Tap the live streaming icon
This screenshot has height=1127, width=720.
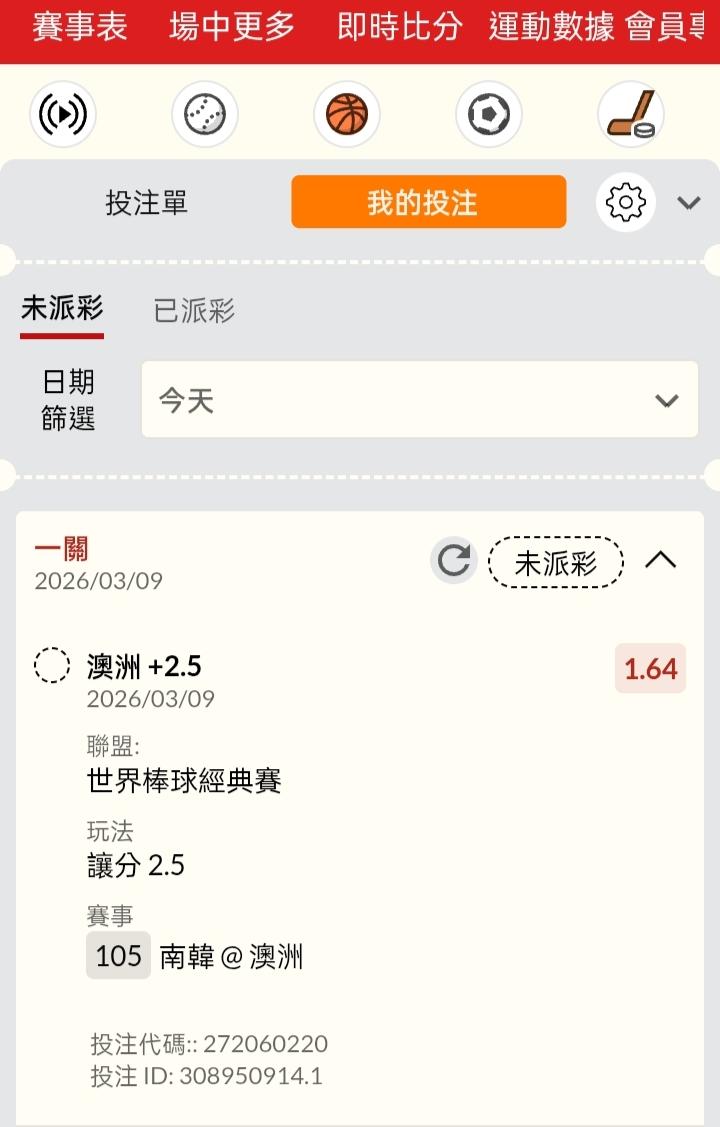tap(63, 114)
